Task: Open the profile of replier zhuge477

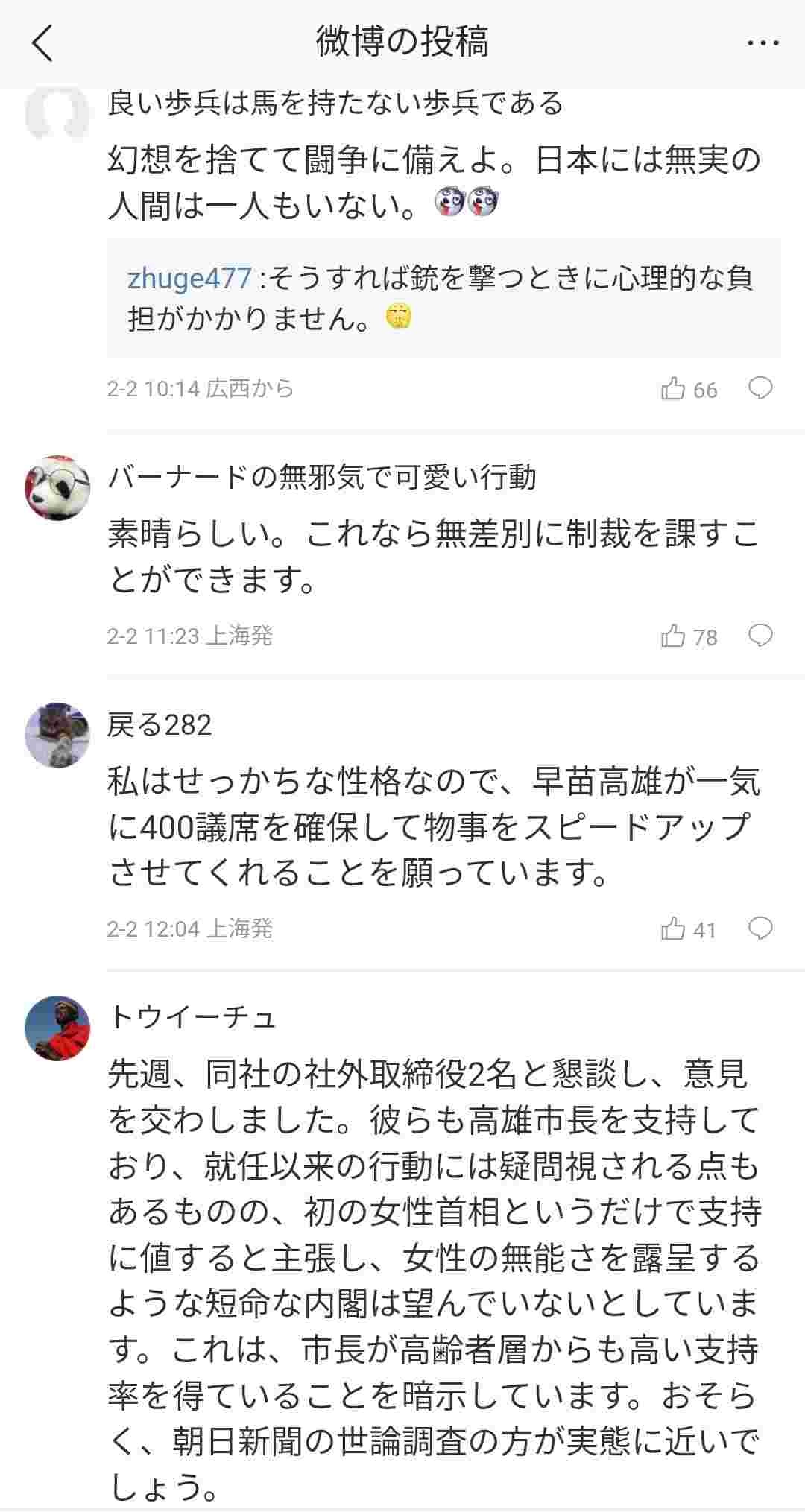Action: [189, 279]
